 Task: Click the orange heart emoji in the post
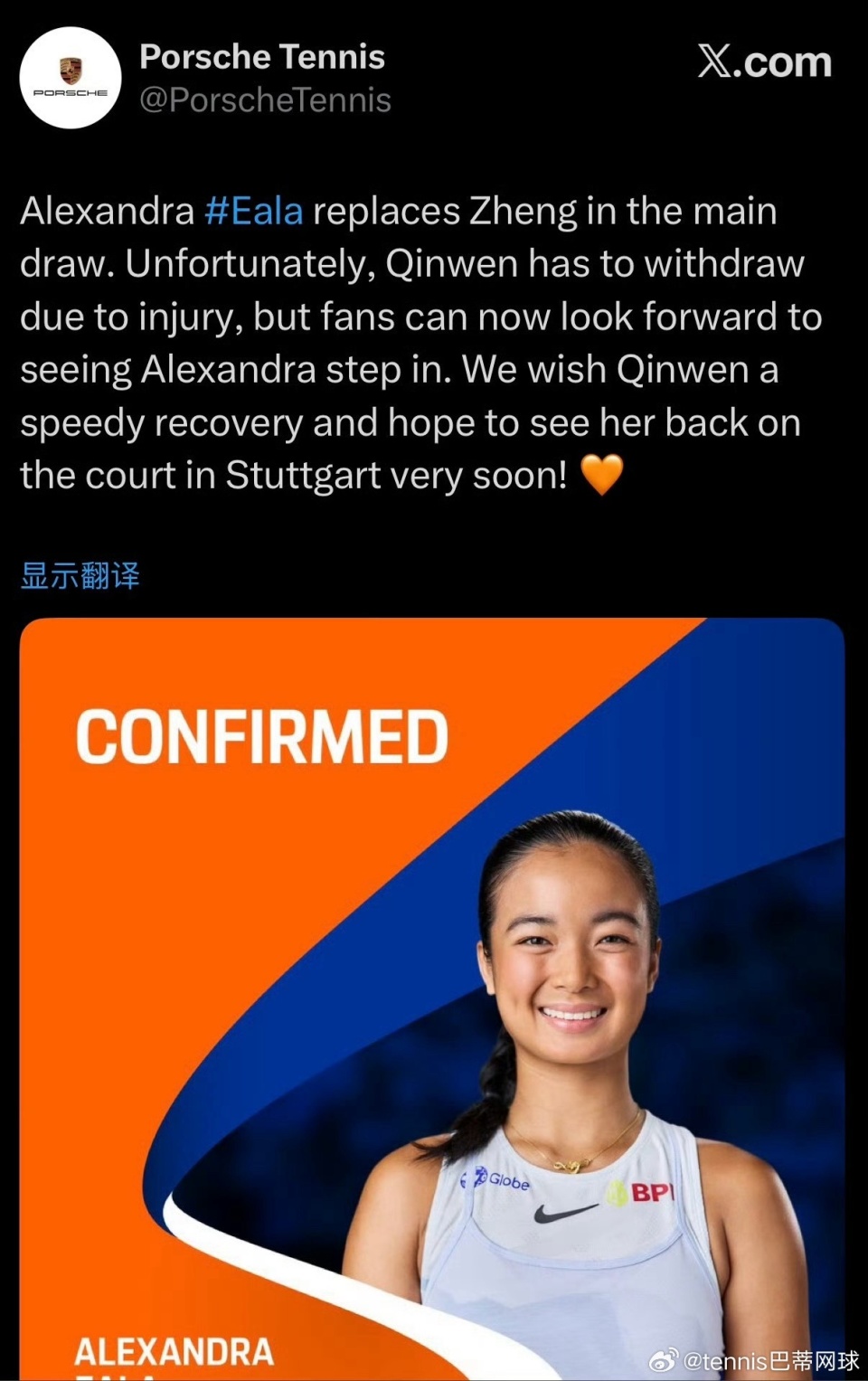click(601, 473)
